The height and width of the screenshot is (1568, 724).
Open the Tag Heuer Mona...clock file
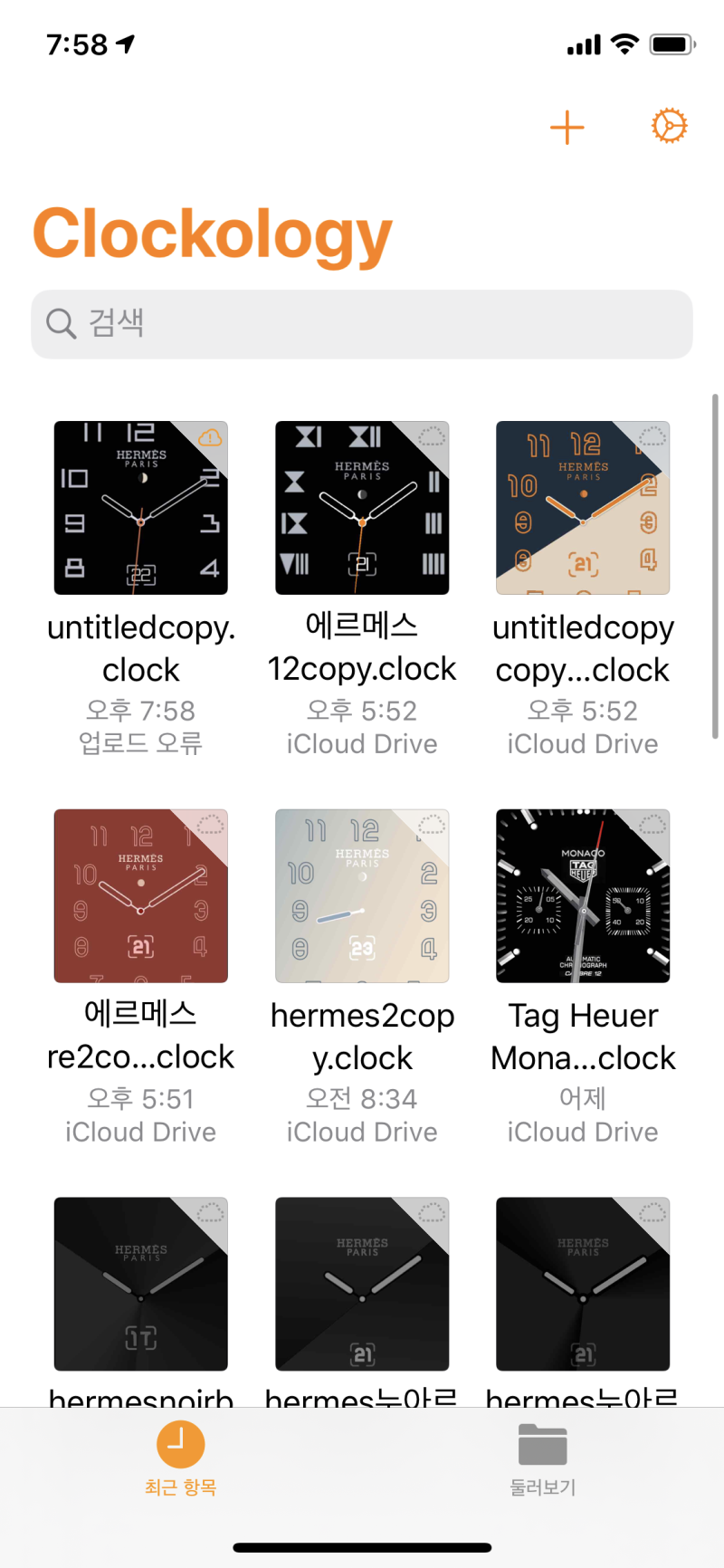click(x=583, y=896)
